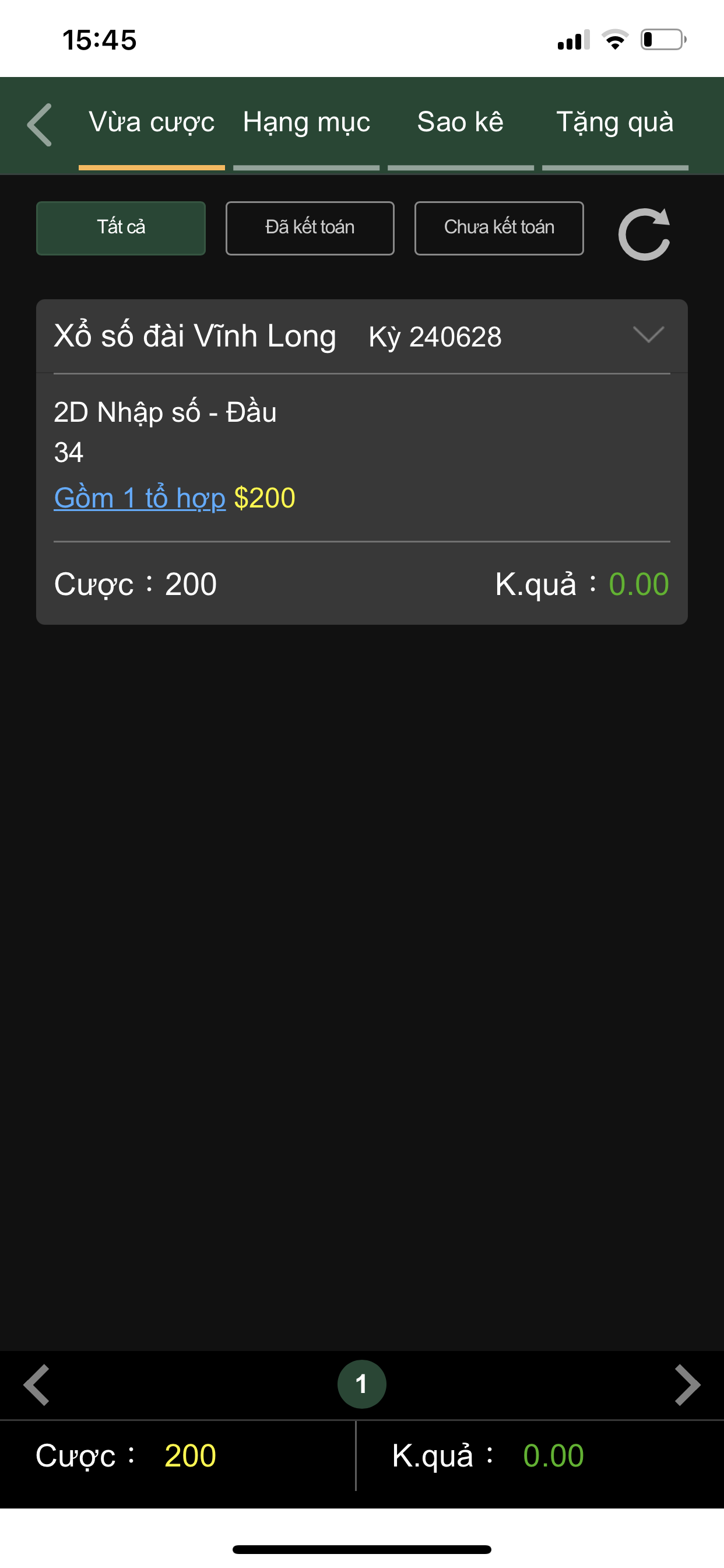This screenshot has width=724, height=1568.
Task: Go to the previous page of results
Action: click(37, 1385)
